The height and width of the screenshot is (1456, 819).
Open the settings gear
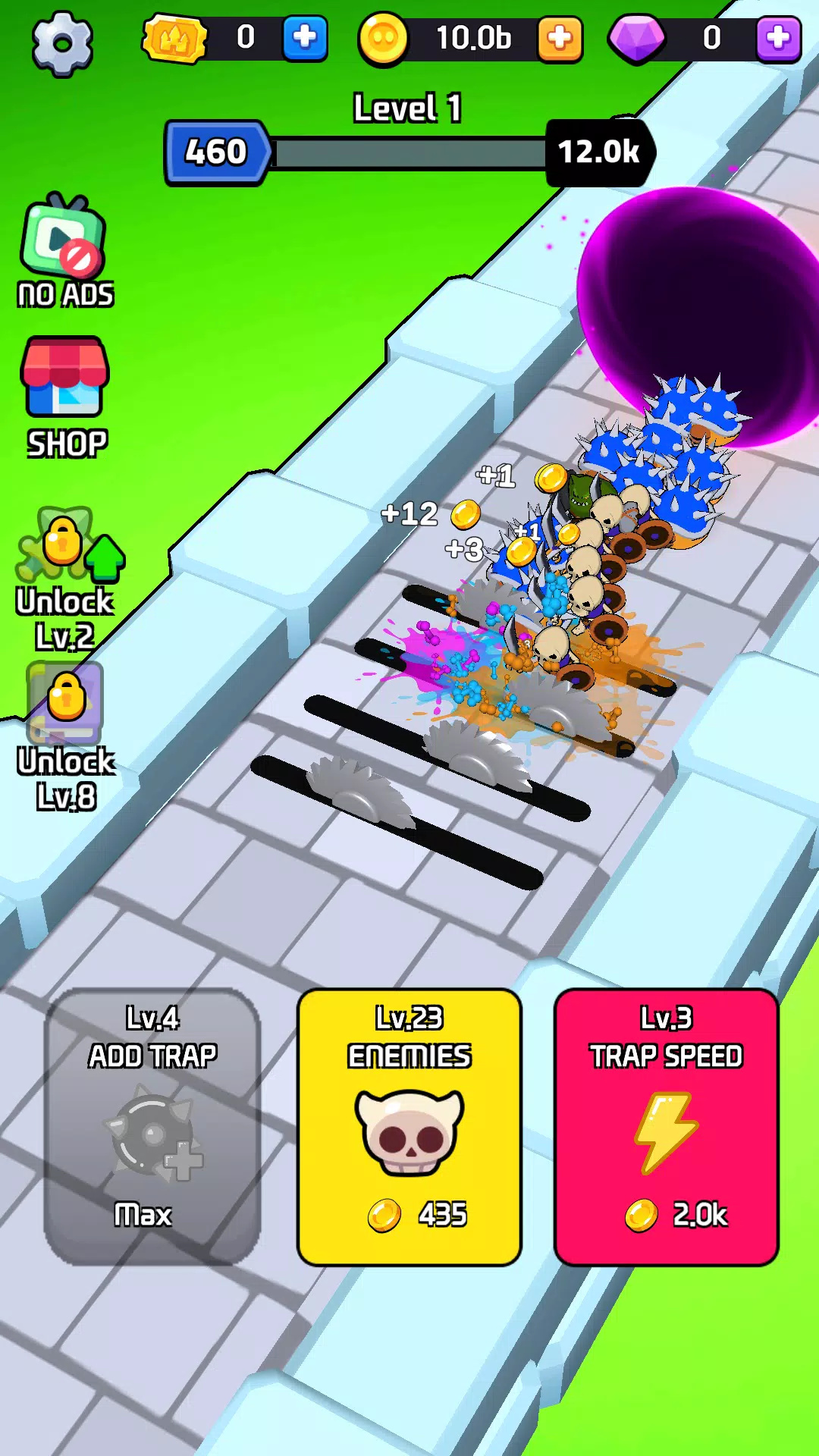pyautogui.click(x=62, y=43)
